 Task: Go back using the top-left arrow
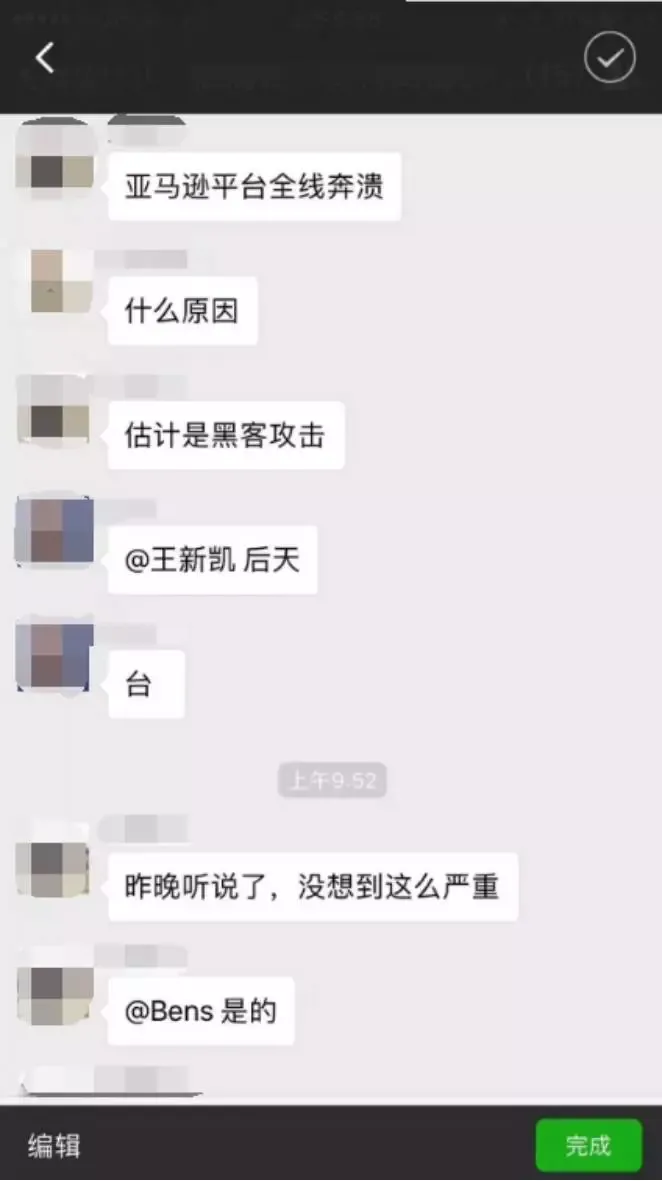(45, 58)
